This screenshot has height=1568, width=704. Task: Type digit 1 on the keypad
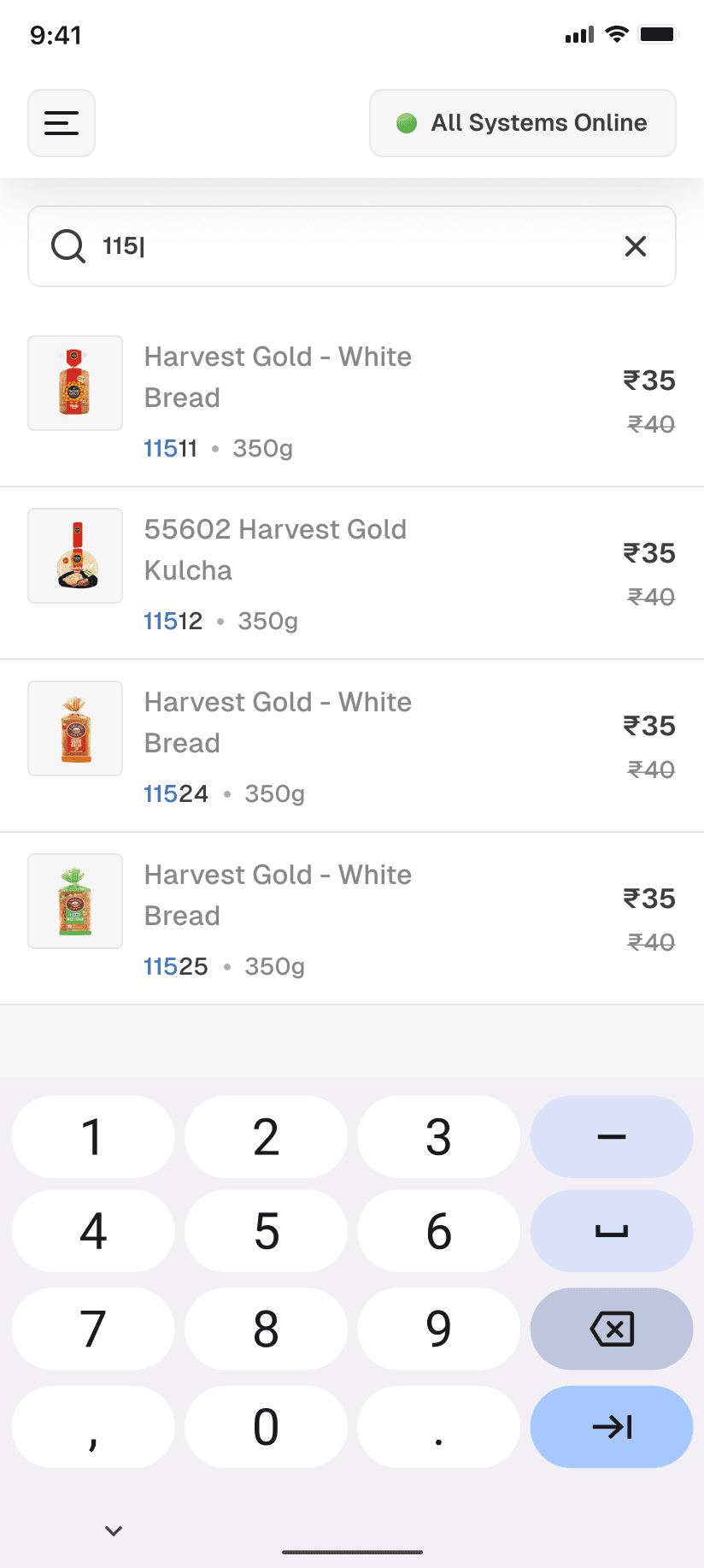(92, 1137)
